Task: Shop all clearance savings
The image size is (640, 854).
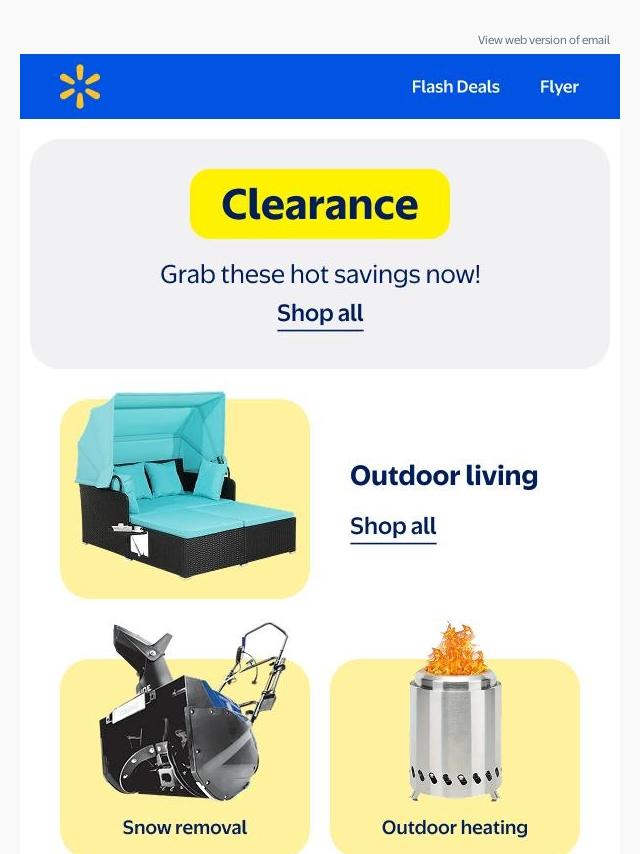Action: (320, 313)
